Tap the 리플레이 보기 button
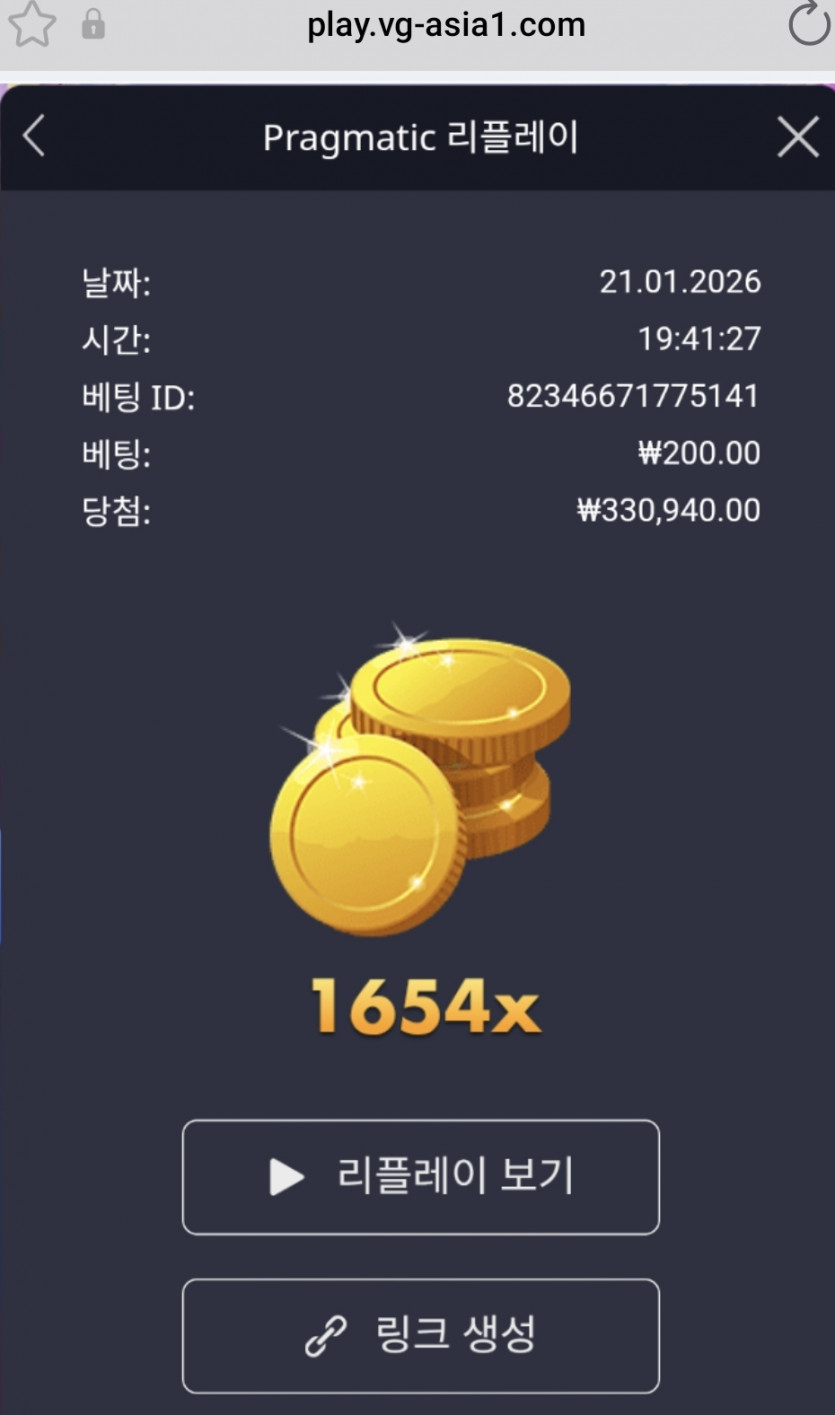Screen dimensions: 835x1415 [x=421, y=1177]
